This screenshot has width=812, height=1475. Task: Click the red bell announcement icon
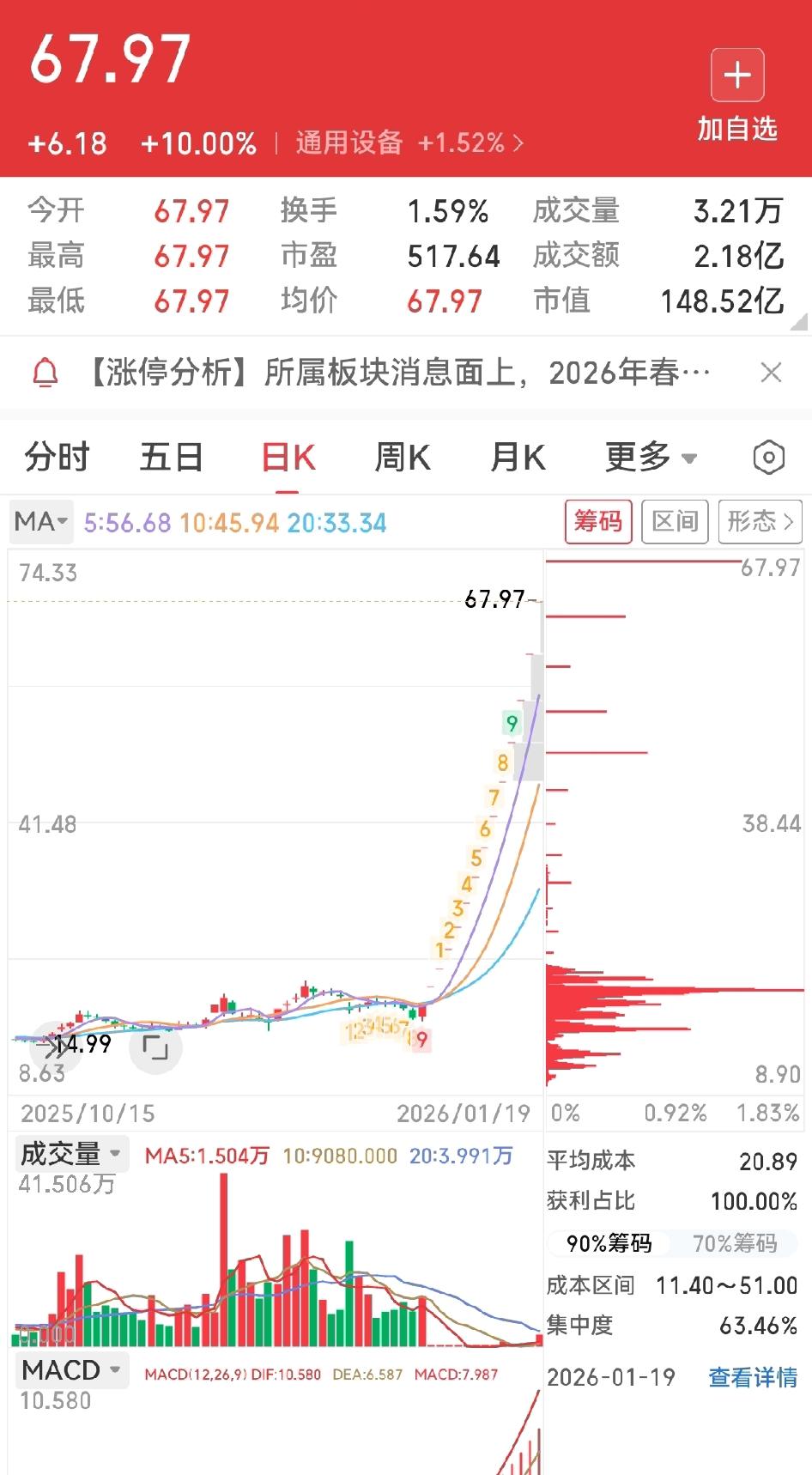click(x=44, y=373)
